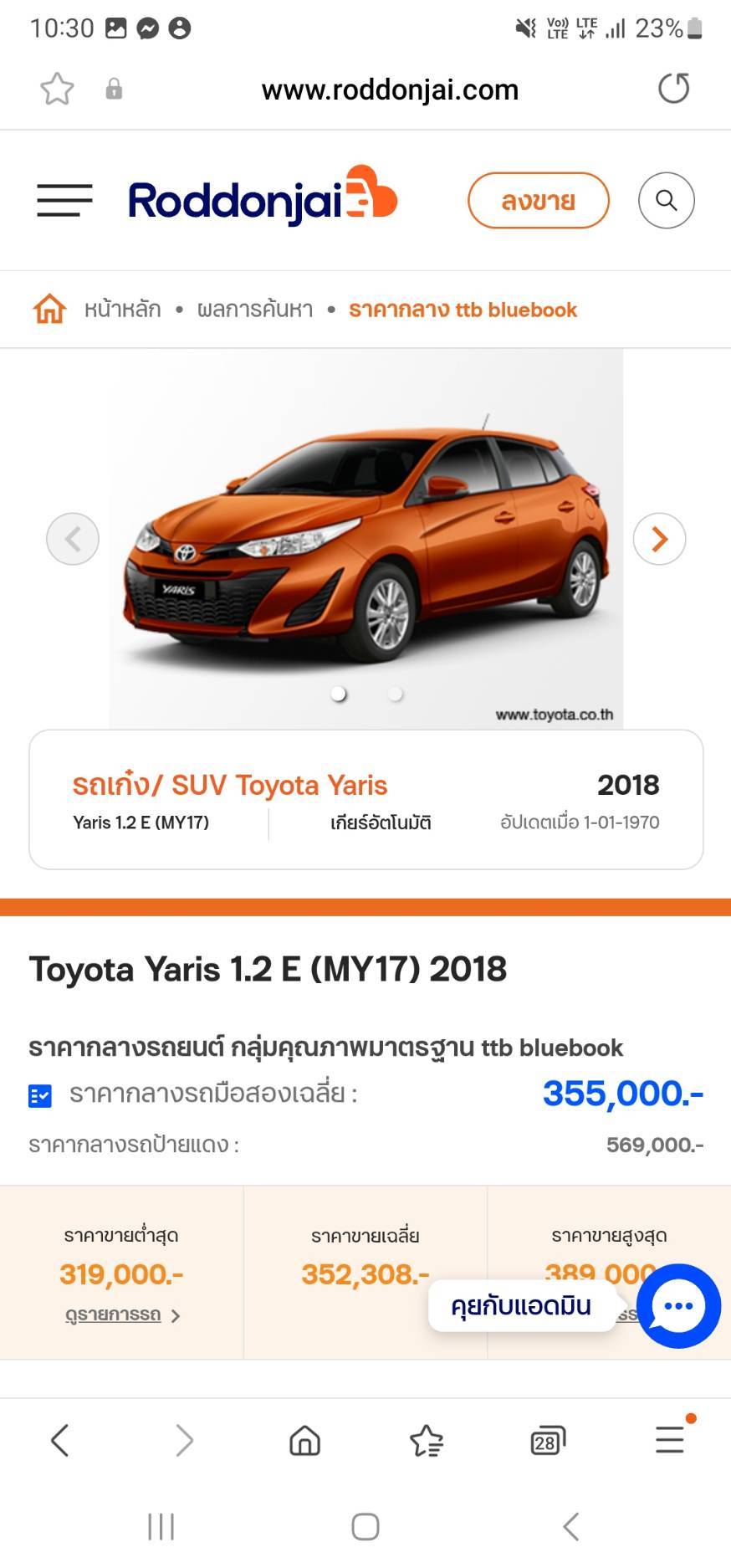Open browser bookmarks list
The width and height of the screenshot is (731, 1568).
[426, 1440]
